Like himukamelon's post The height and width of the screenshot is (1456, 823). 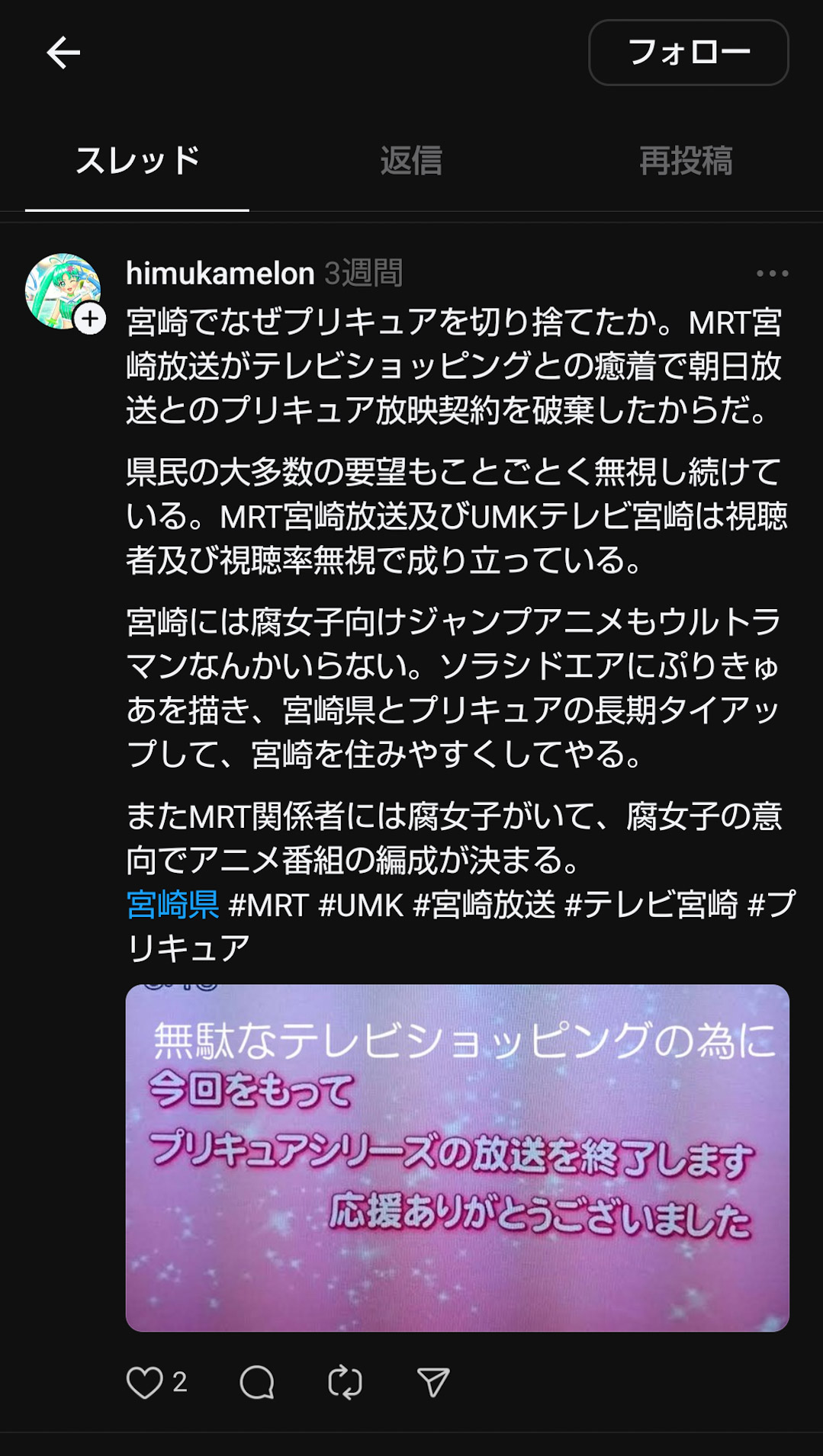[x=145, y=1382]
